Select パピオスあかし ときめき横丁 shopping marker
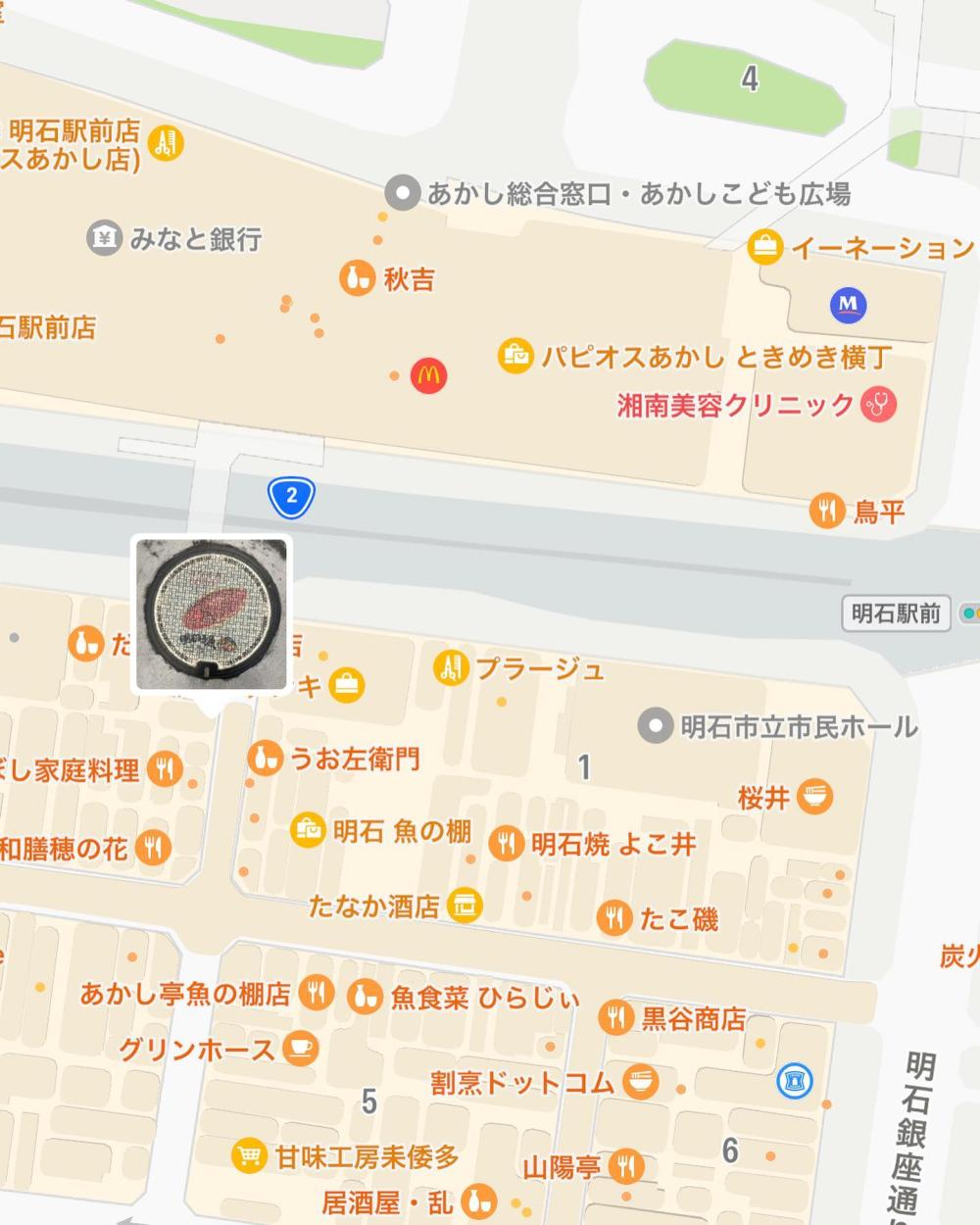The image size is (980, 1225). click(515, 355)
